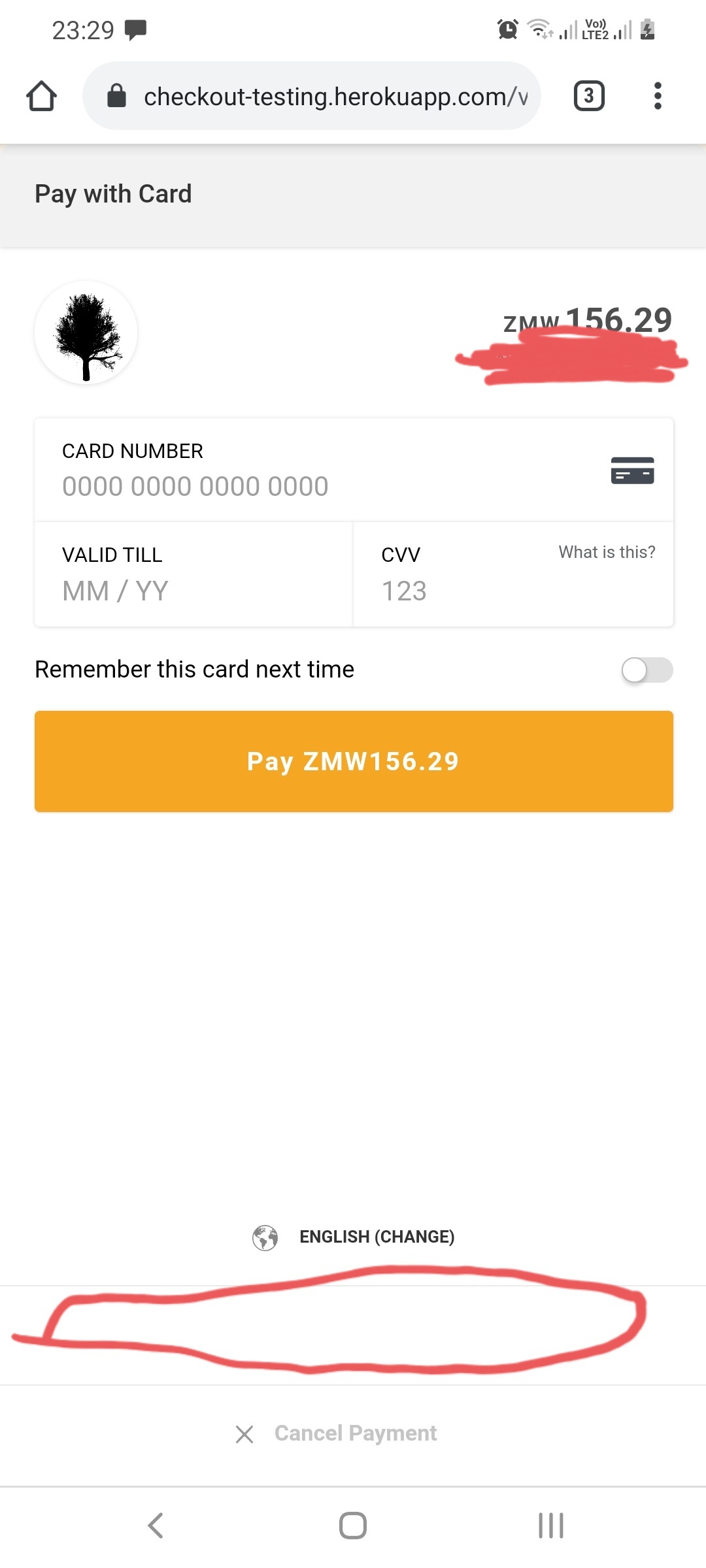Change the language from English

pos(376,1237)
